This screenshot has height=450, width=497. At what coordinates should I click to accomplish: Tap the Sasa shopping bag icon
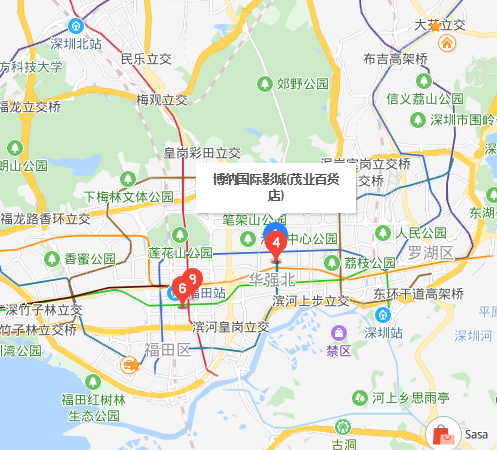[443, 434]
